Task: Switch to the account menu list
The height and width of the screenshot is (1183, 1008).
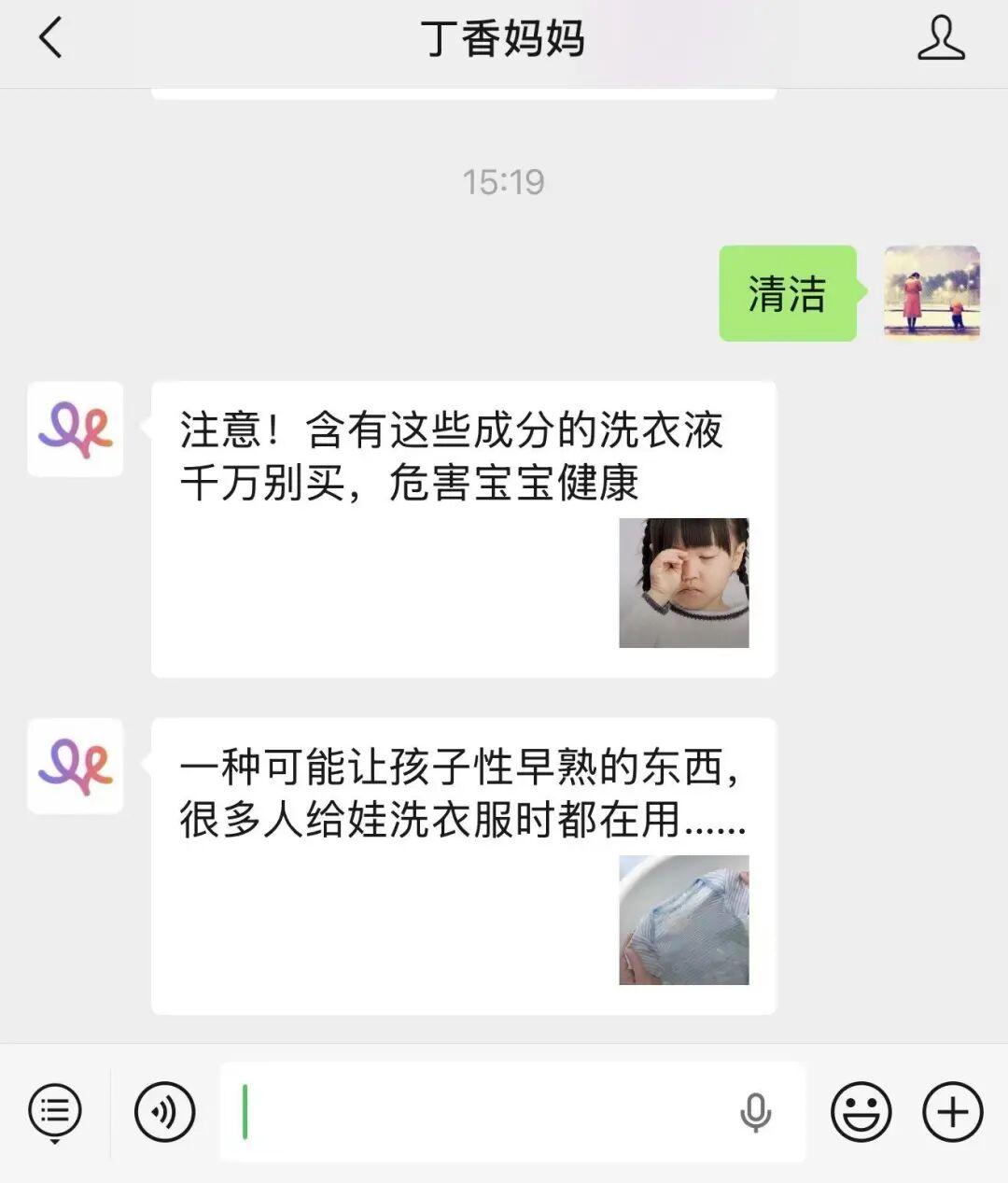Action: tap(55, 1112)
